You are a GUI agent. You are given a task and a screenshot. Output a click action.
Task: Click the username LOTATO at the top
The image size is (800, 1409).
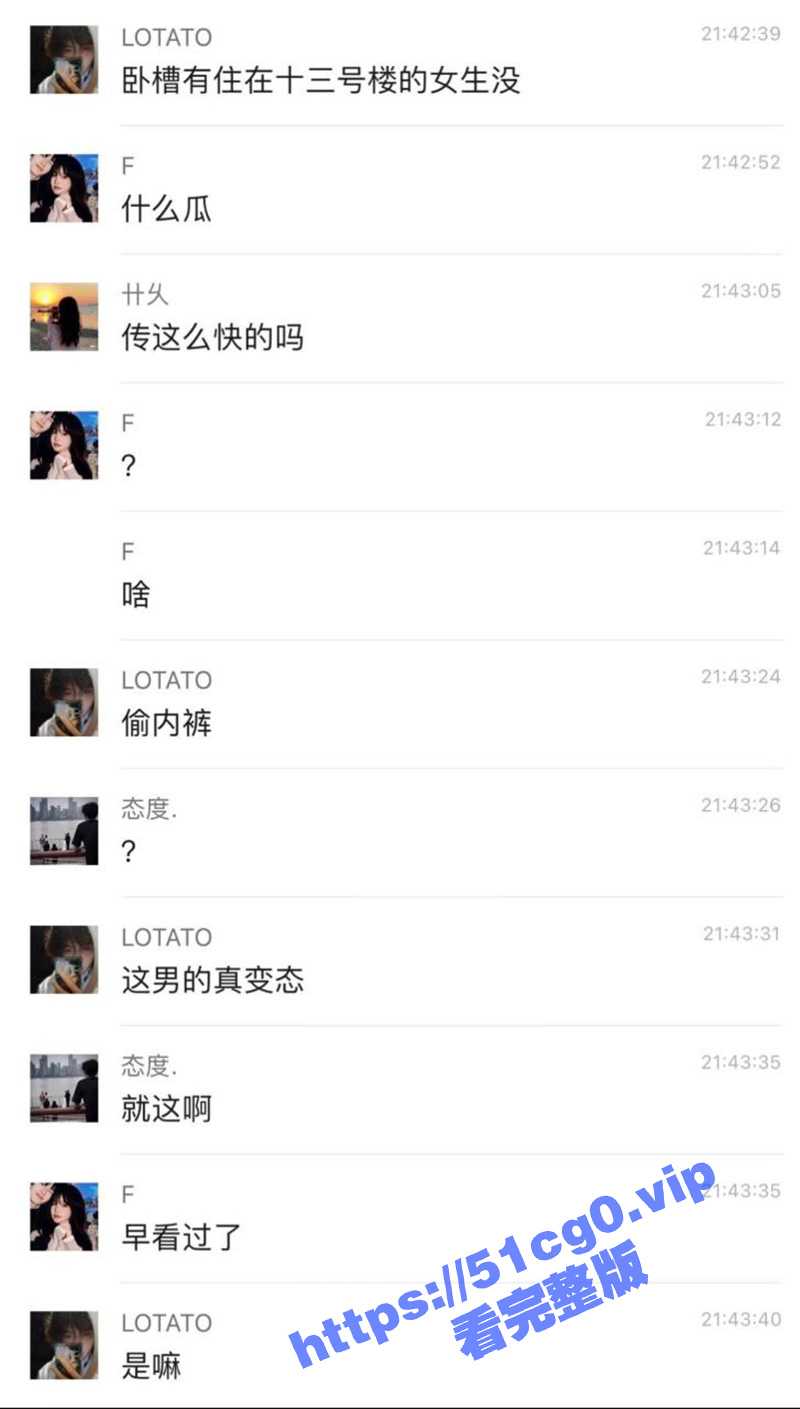(x=167, y=37)
